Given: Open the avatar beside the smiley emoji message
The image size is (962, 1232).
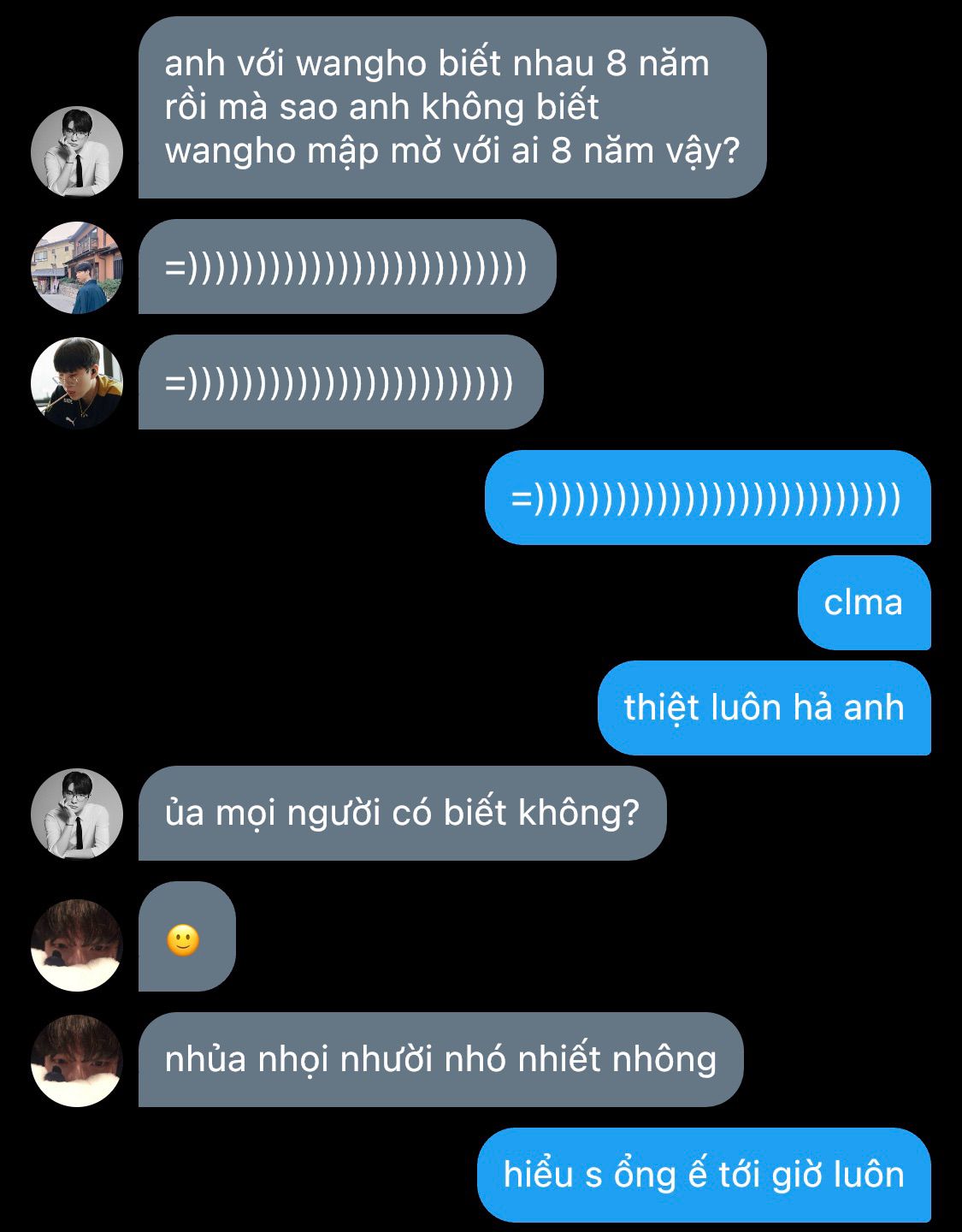Looking at the screenshot, I should coord(77,945).
